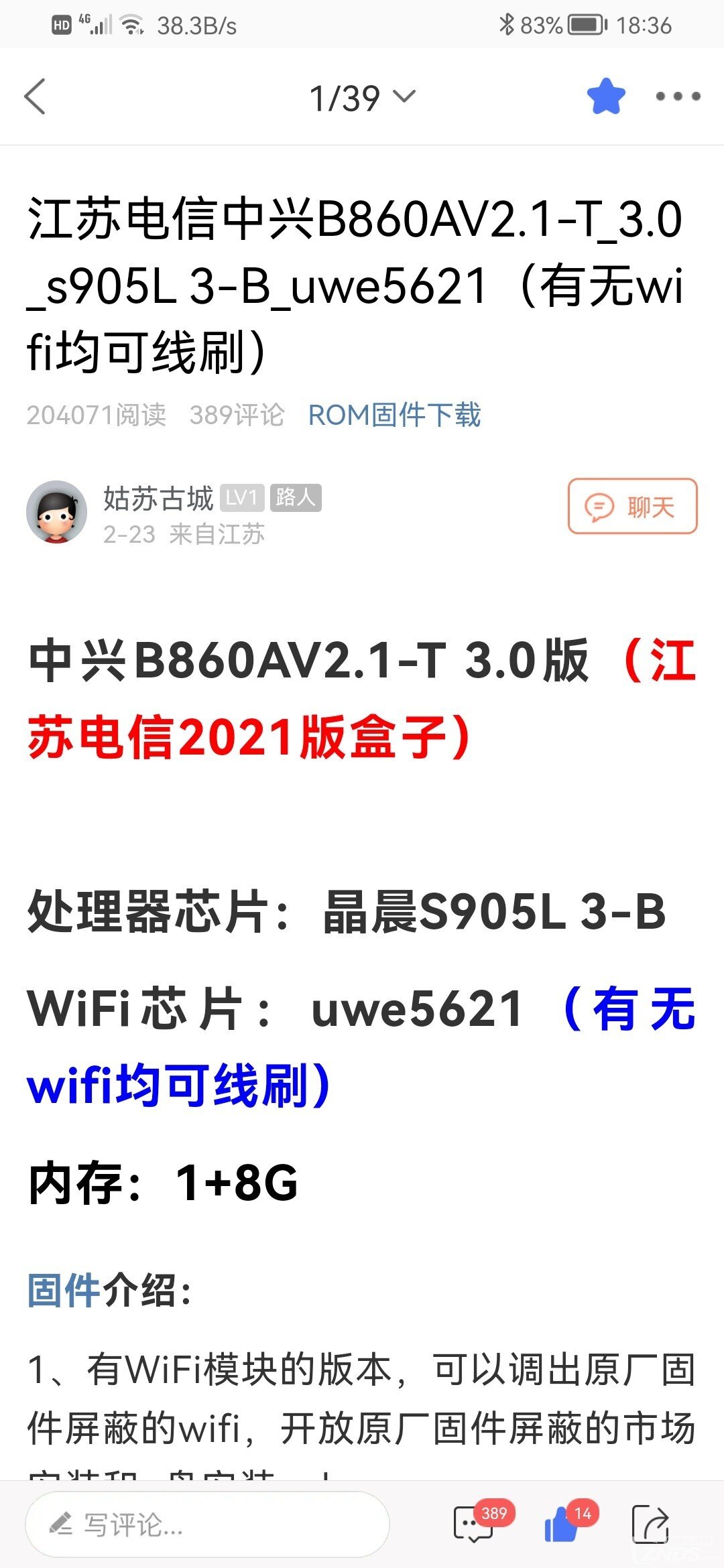Screen dimensions: 724x1568
Task: Open 姑苏古城's profile avatar
Action: [57, 512]
